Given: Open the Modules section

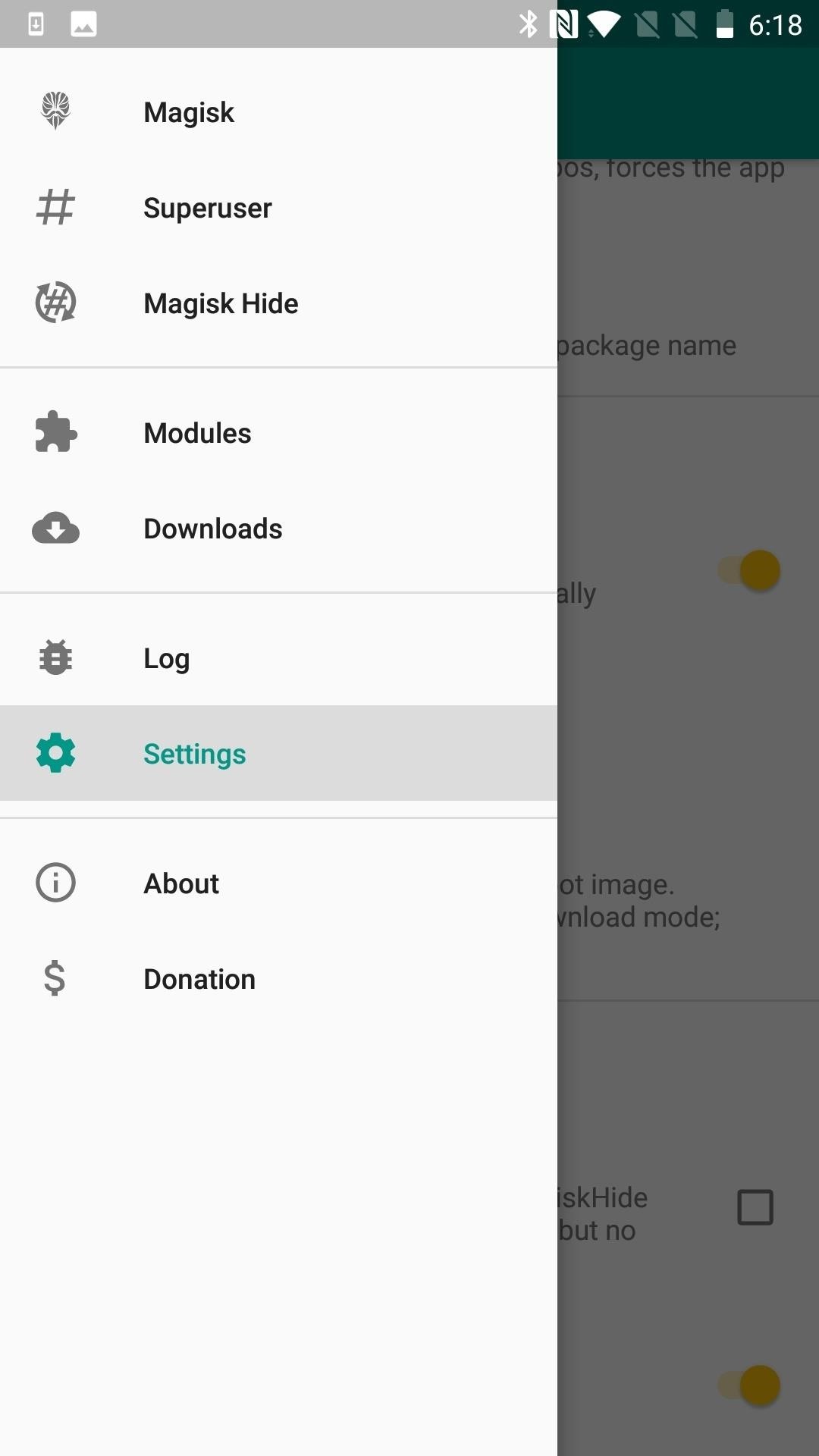Looking at the screenshot, I should click(197, 432).
